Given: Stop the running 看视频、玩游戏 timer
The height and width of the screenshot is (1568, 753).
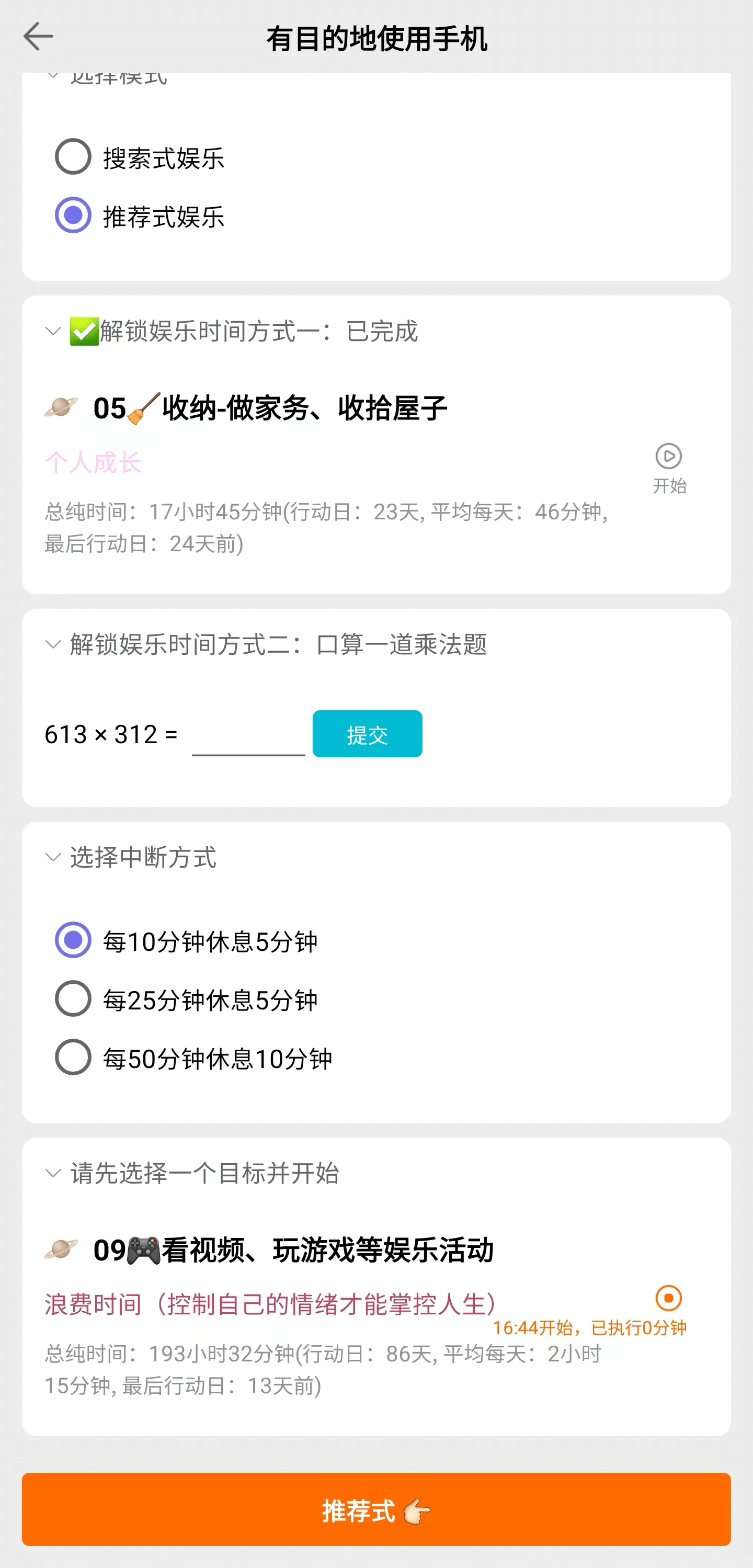Looking at the screenshot, I should (x=668, y=1298).
